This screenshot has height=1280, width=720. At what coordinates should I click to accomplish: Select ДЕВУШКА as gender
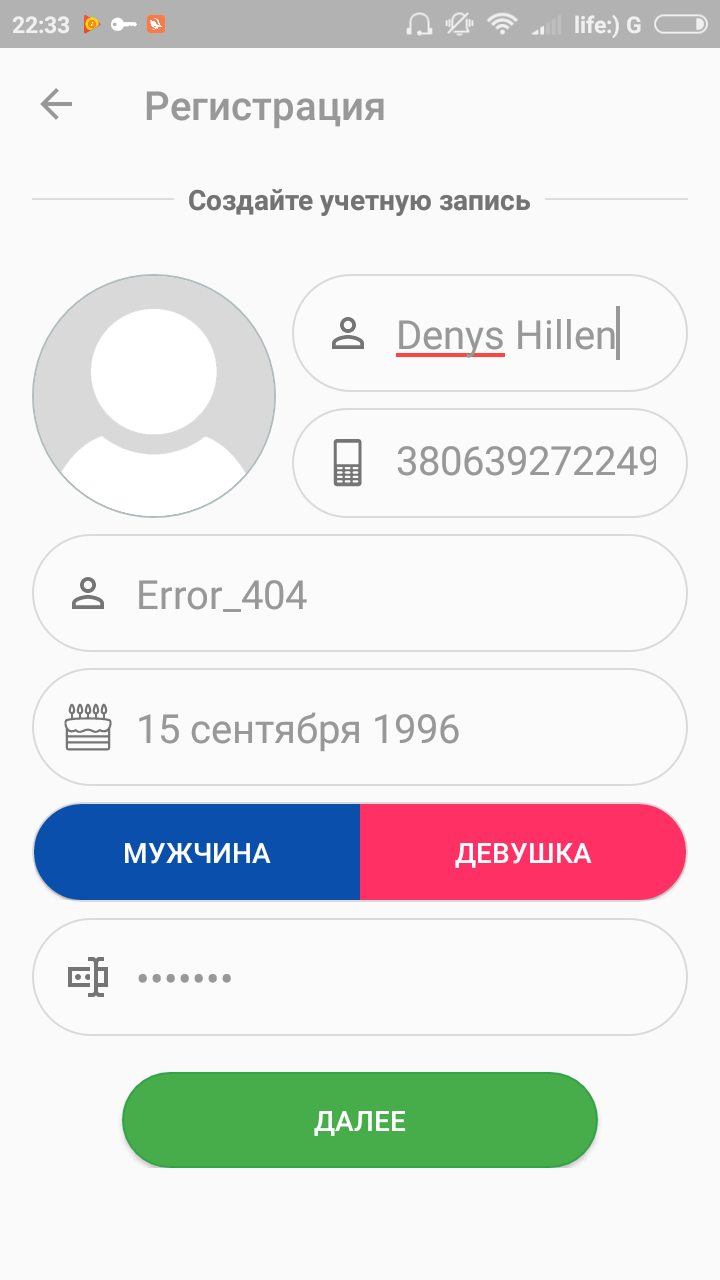(x=523, y=853)
